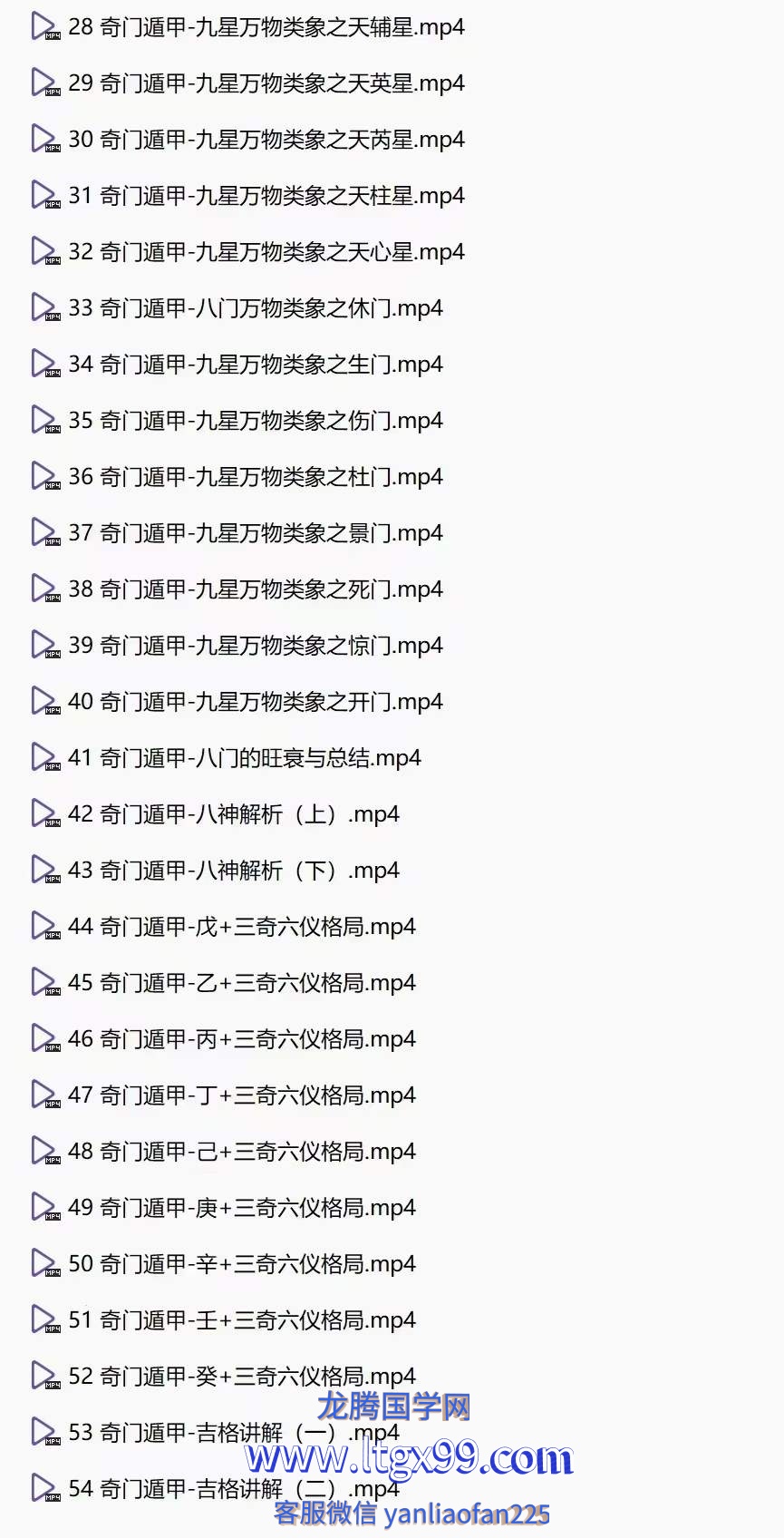Viewport: 784px width, 1538px height.
Task: Play file 44 戊+三奇六仪格局.mp4
Action: [x=223, y=927]
